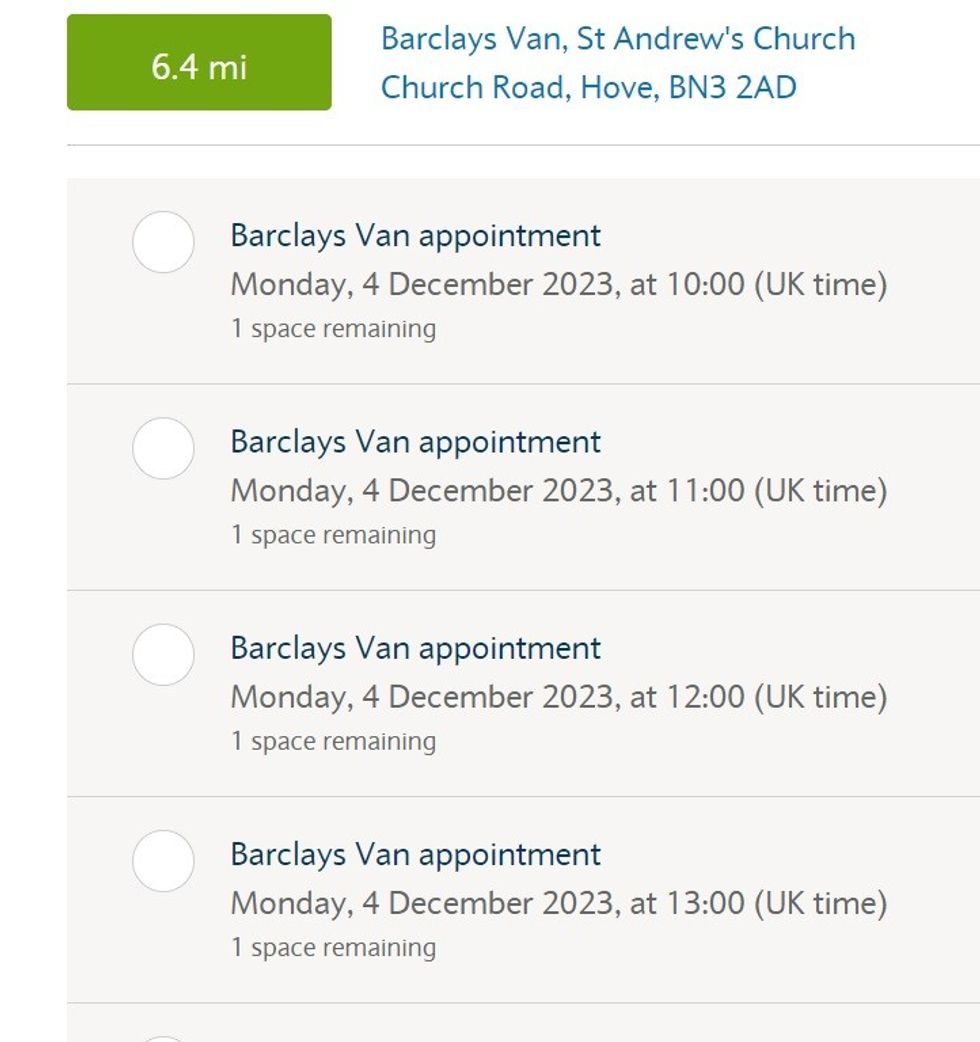Choose the Monday 11:00 appointment row
The height and width of the screenshot is (1042, 980).
tap(500, 487)
